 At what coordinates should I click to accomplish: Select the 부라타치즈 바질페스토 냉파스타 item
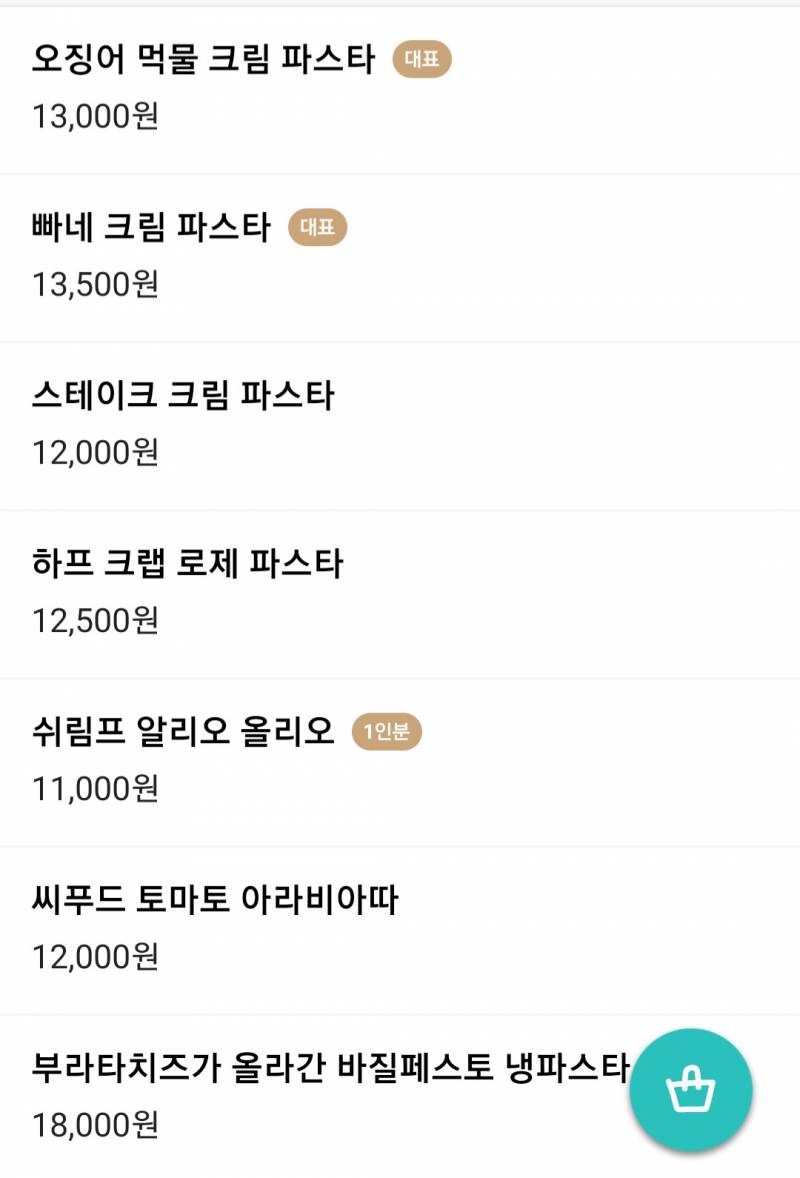point(330,1065)
